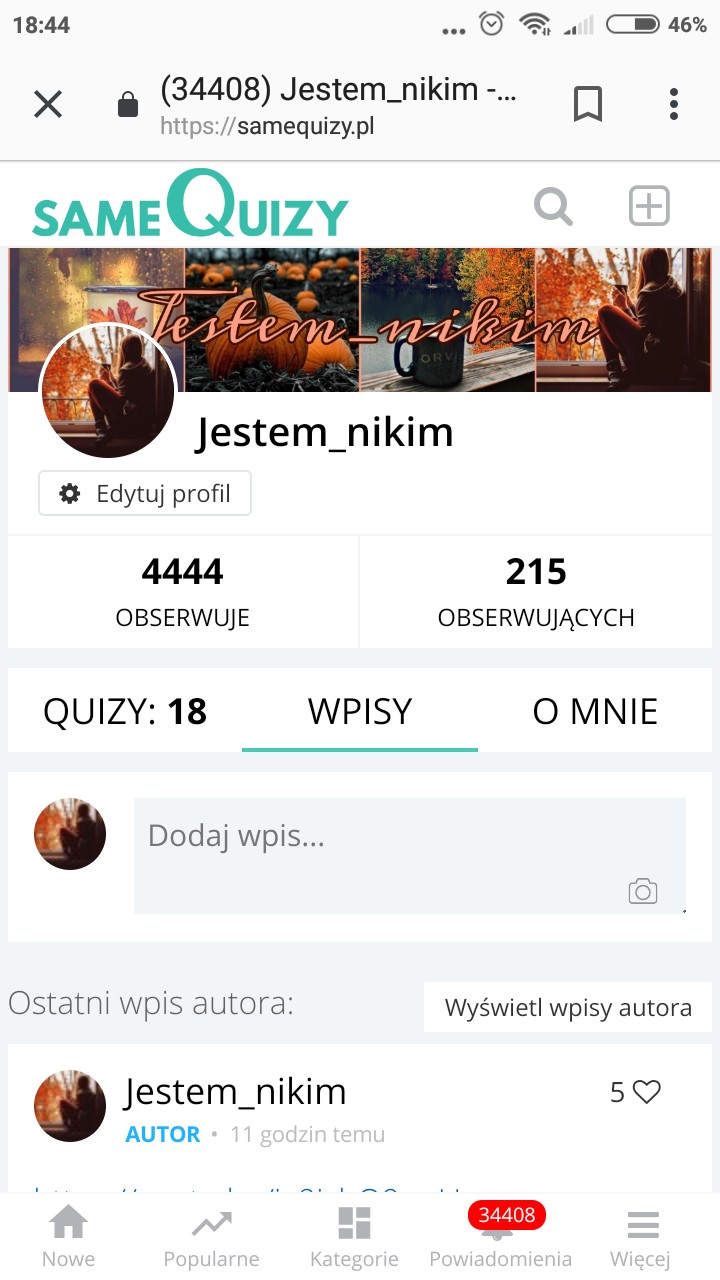
Task: Open the SameQuizy search icon
Action: coord(553,207)
